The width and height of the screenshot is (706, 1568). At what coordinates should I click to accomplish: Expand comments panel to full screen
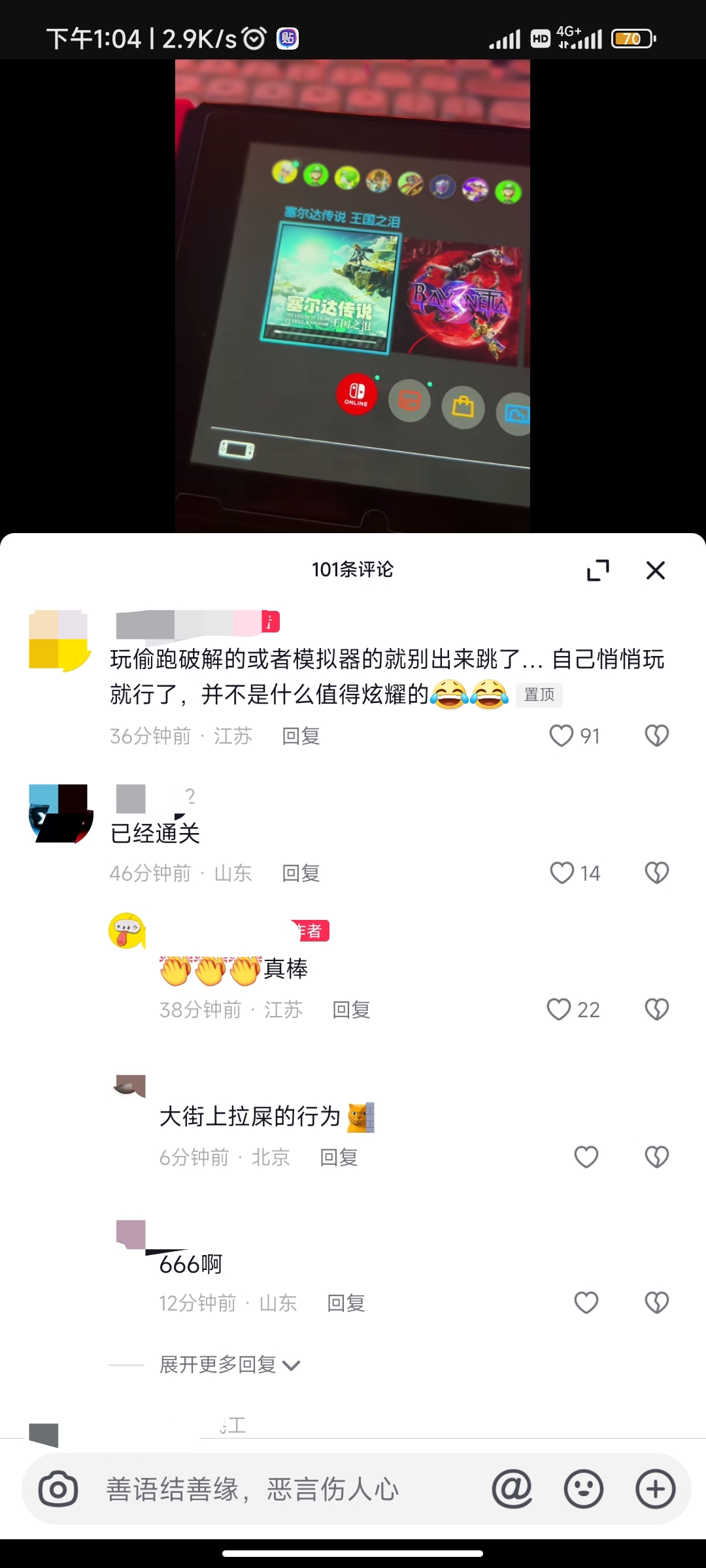point(597,570)
